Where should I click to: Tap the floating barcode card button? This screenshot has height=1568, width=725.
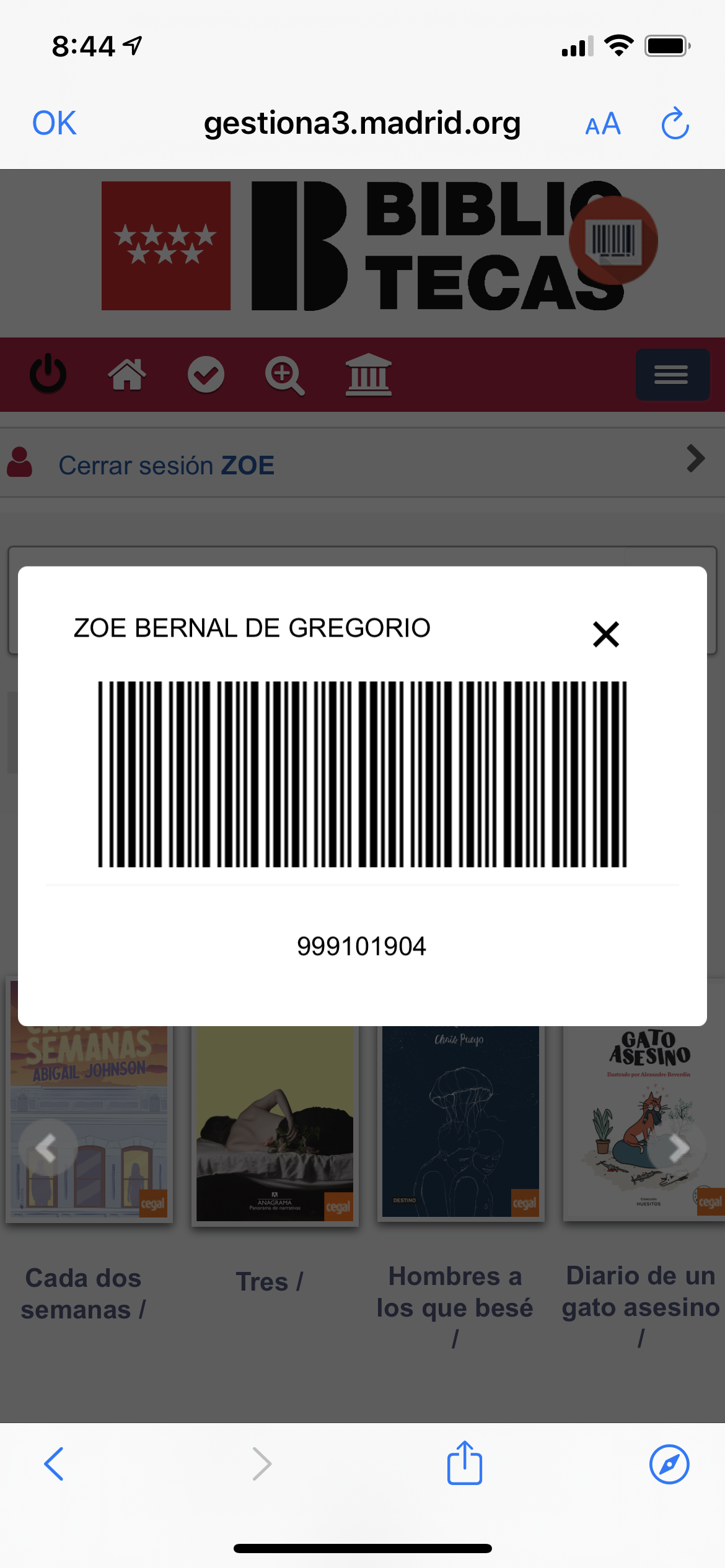click(x=613, y=240)
